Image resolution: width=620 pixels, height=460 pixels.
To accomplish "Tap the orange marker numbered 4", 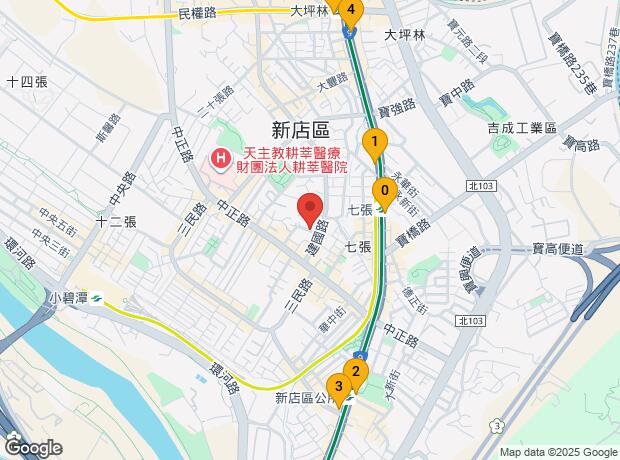I will [x=350, y=10].
